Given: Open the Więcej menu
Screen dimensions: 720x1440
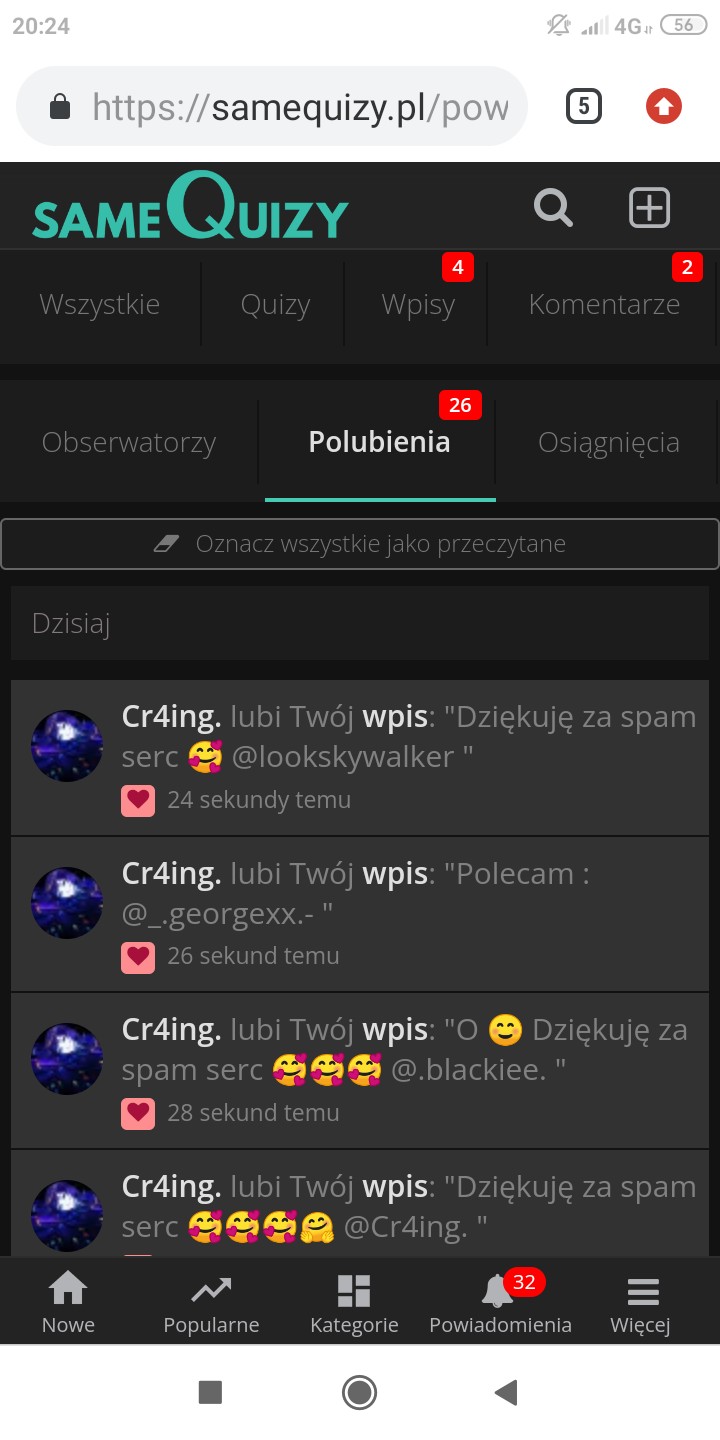Looking at the screenshot, I should coord(641,1303).
